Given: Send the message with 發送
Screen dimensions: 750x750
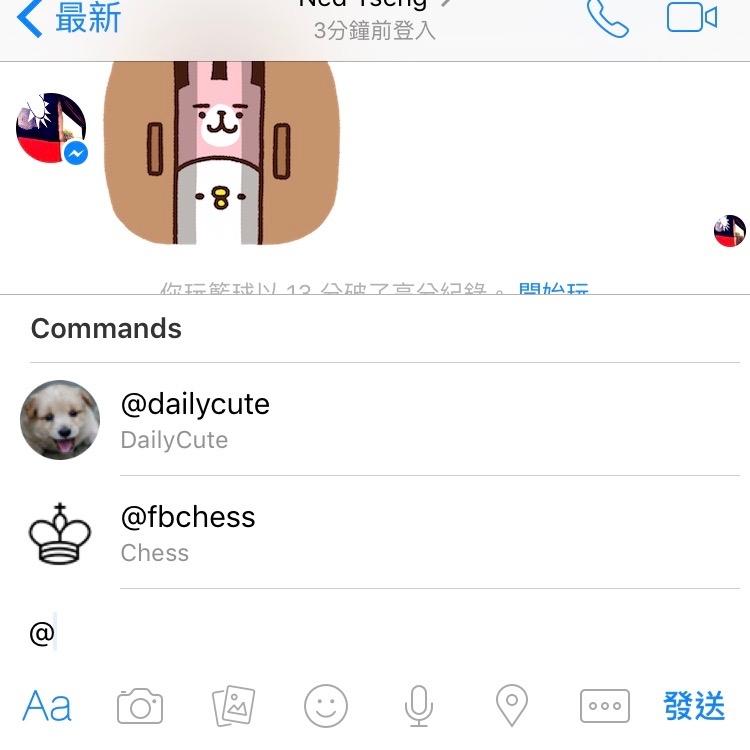Looking at the screenshot, I should [694, 706].
